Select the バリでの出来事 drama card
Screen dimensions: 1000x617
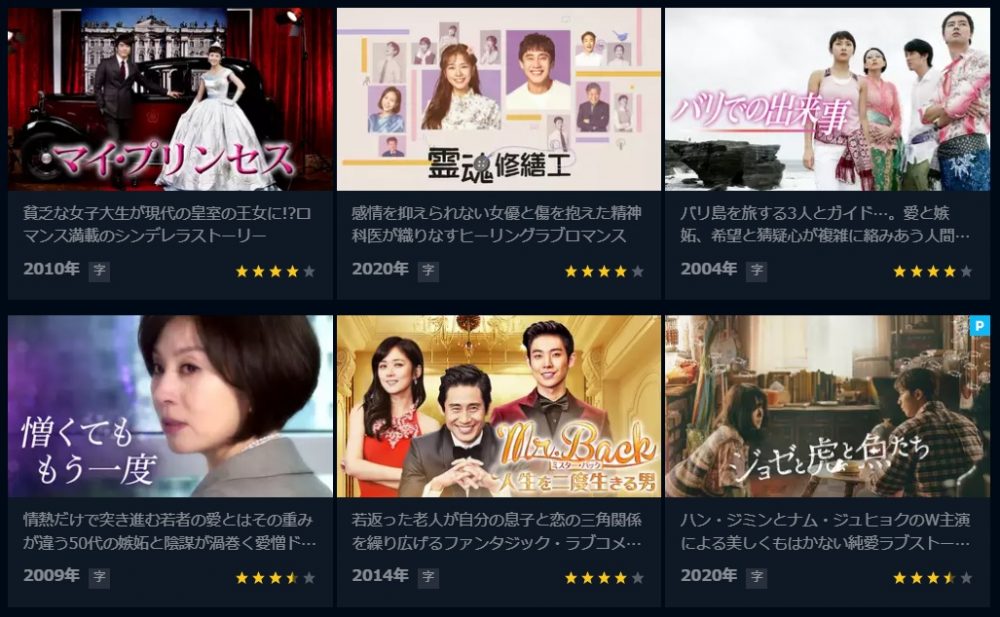pyautogui.click(x=827, y=100)
